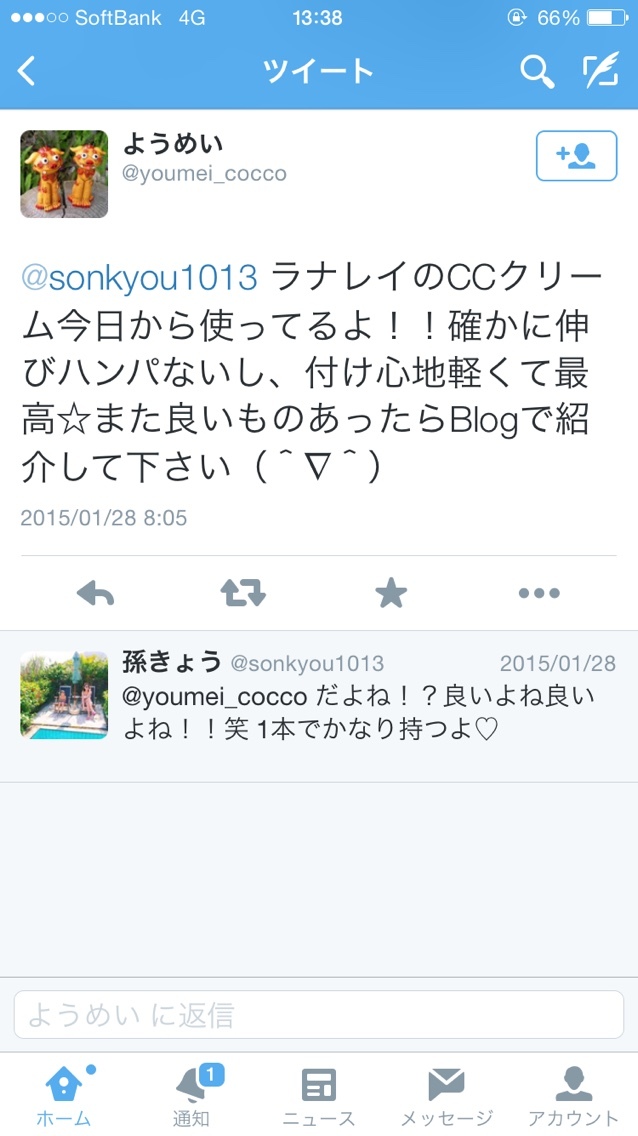Screen dimensions: 638x1136
Task: Open ようめい's profile picture
Action: (x=64, y=174)
